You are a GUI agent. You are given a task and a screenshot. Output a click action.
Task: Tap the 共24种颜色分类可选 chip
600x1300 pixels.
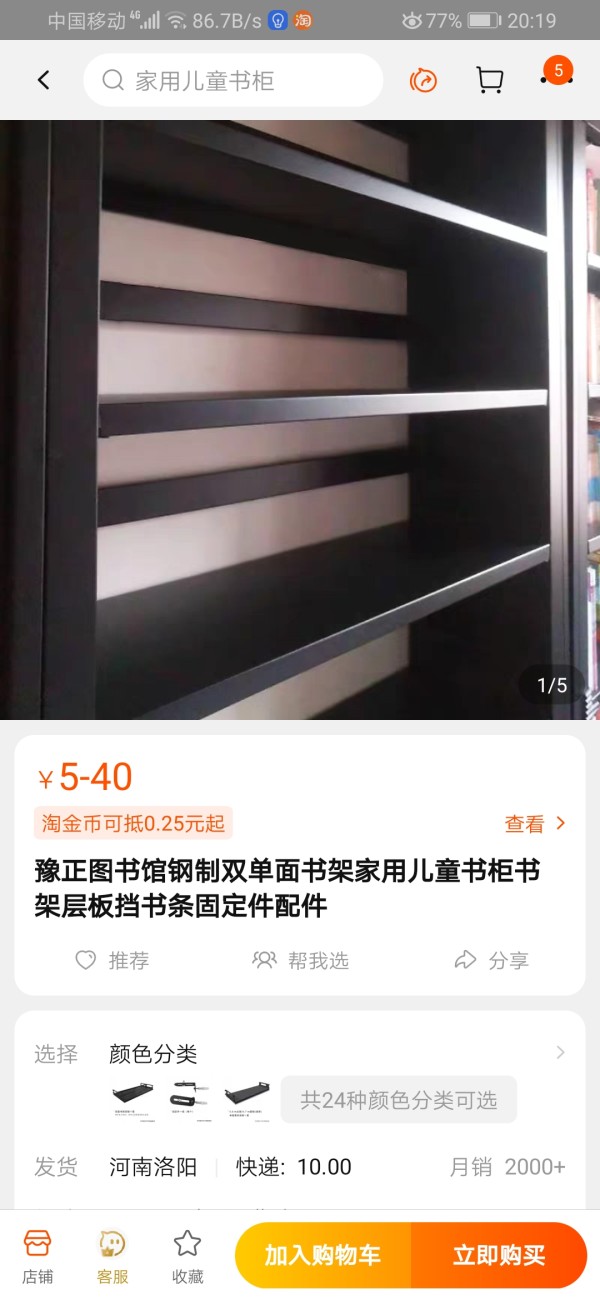(398, 1100)
